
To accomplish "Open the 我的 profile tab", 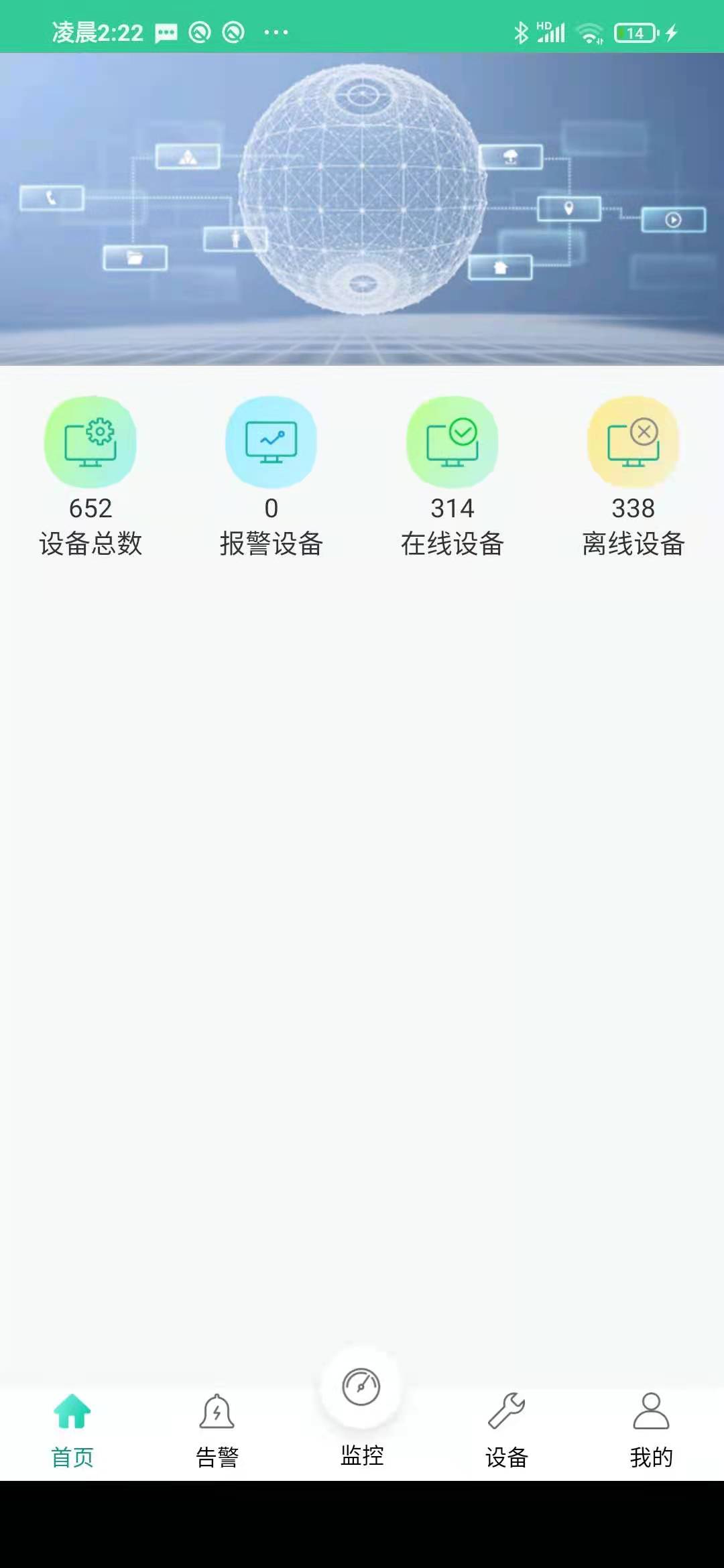I will (x=651, y=1429).
